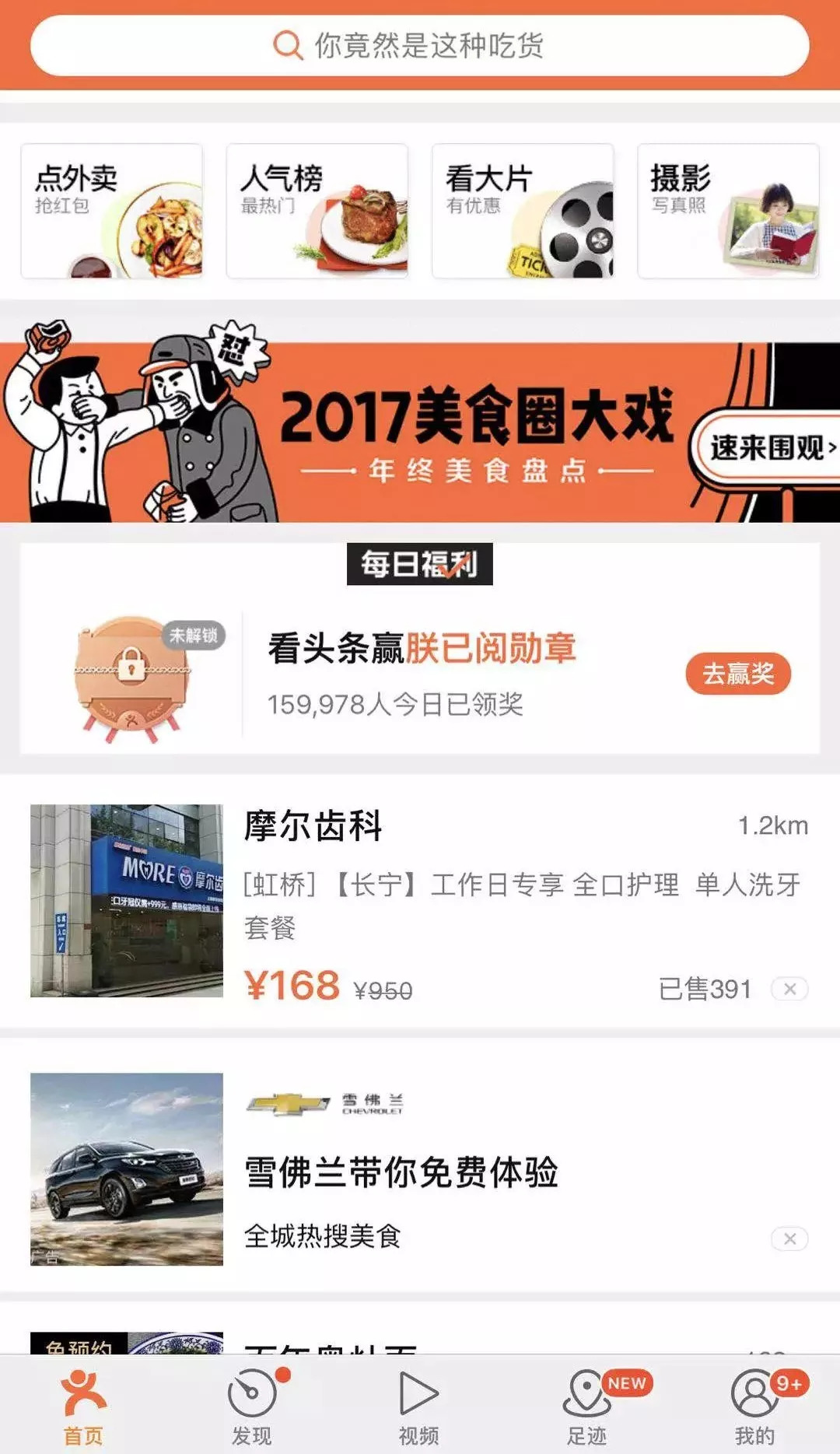This screenshot has width=840, height=1454.
Task: Open the 2017美食圈大戏 banner
Action: click(x=420, y=432)
